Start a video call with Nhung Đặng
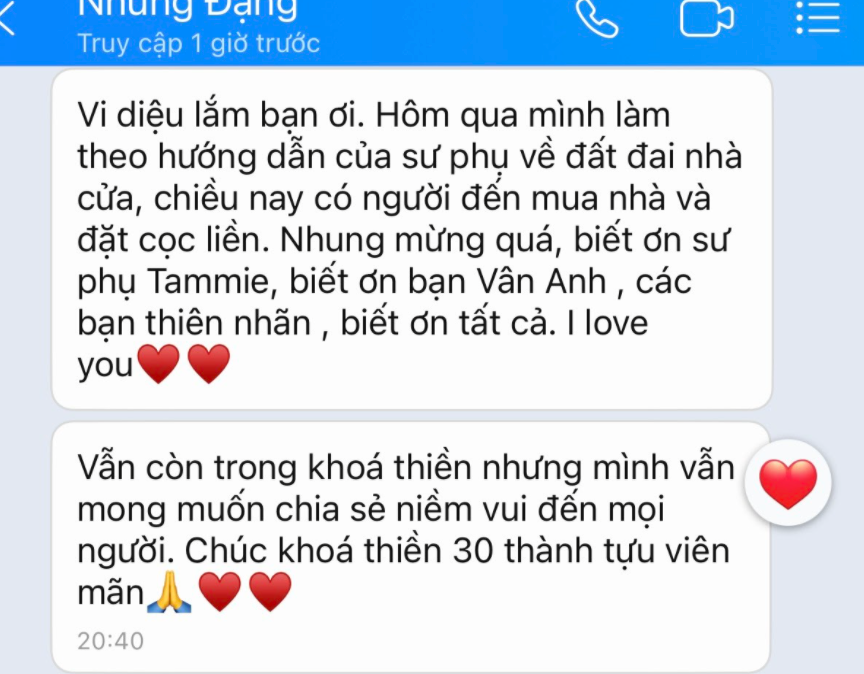Image resolution: width=864 pixels, height=674 pixels. (706, 18)
